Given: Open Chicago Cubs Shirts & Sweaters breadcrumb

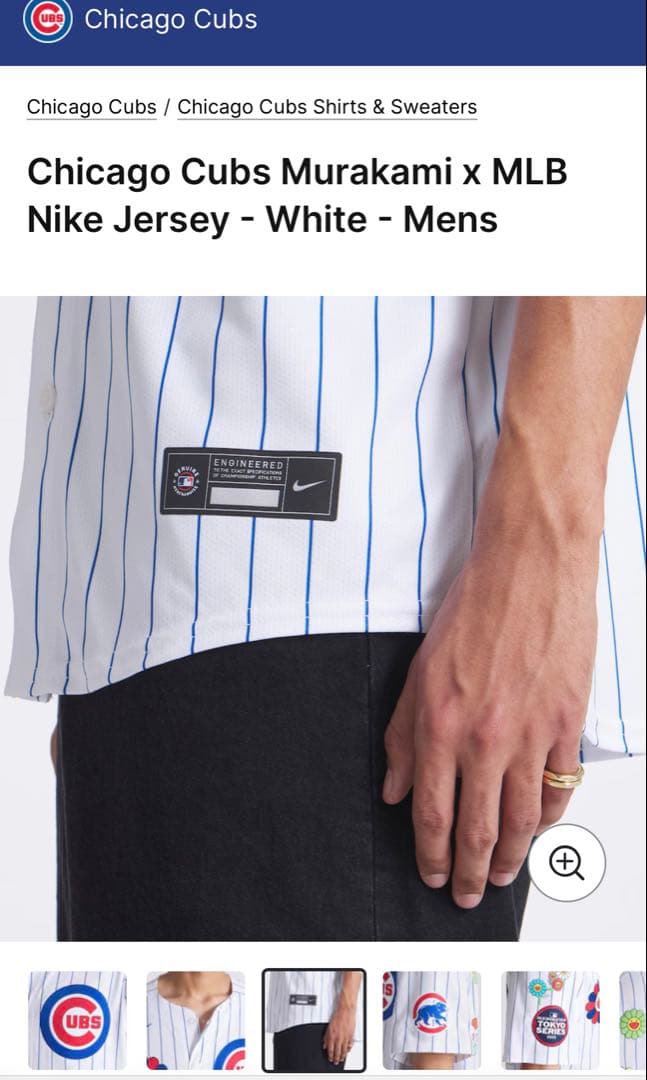Looking at the screenshot, I should (327, 107).
